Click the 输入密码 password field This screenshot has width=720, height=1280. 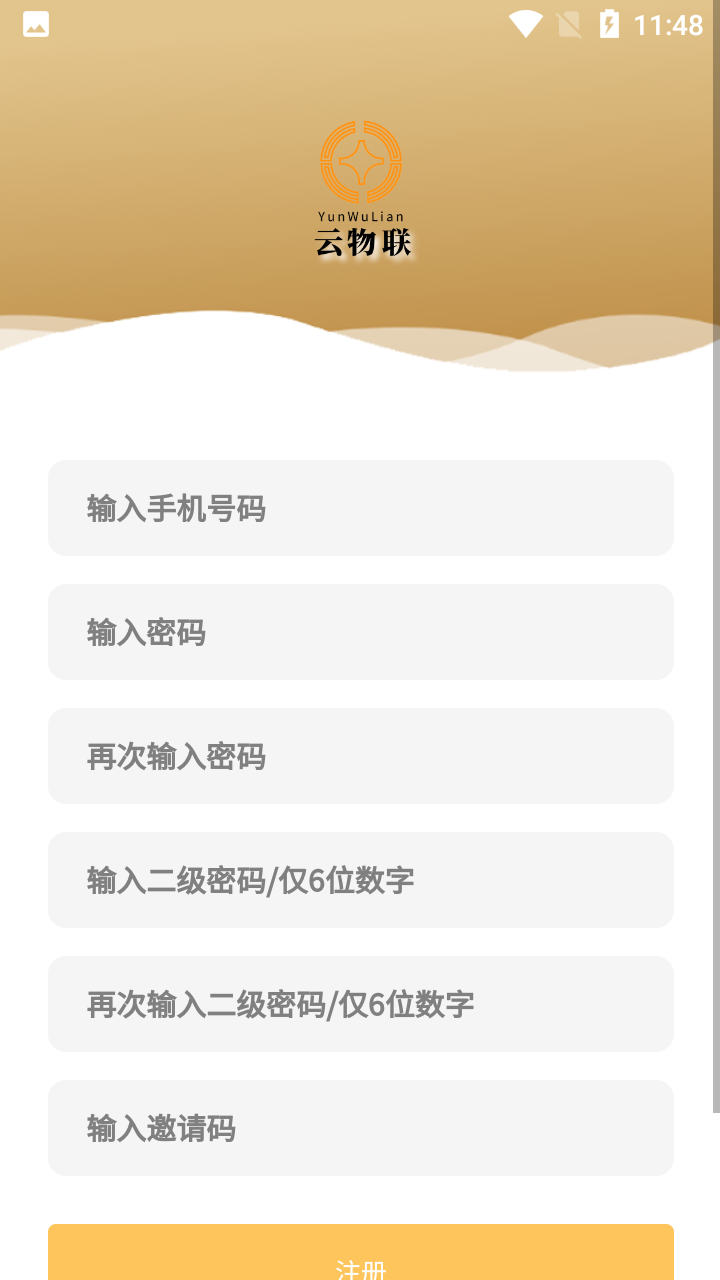click(360, 632)
